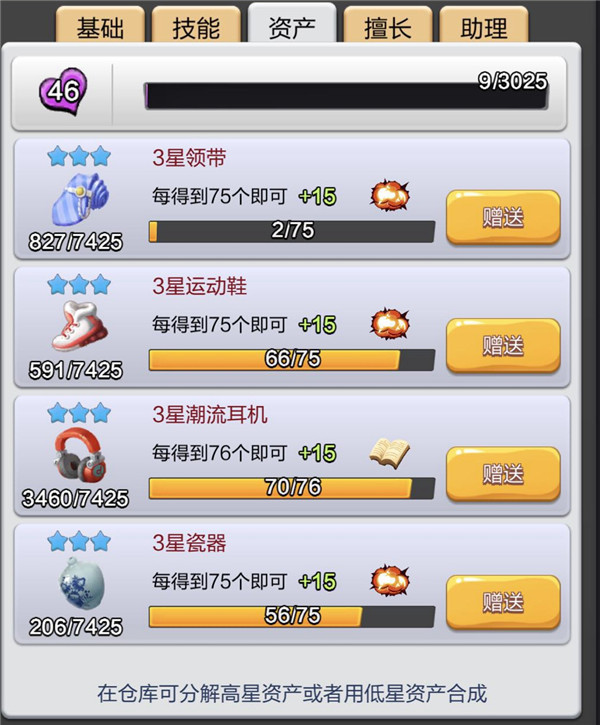Switch to the 基础 tab

pos(100,27)
